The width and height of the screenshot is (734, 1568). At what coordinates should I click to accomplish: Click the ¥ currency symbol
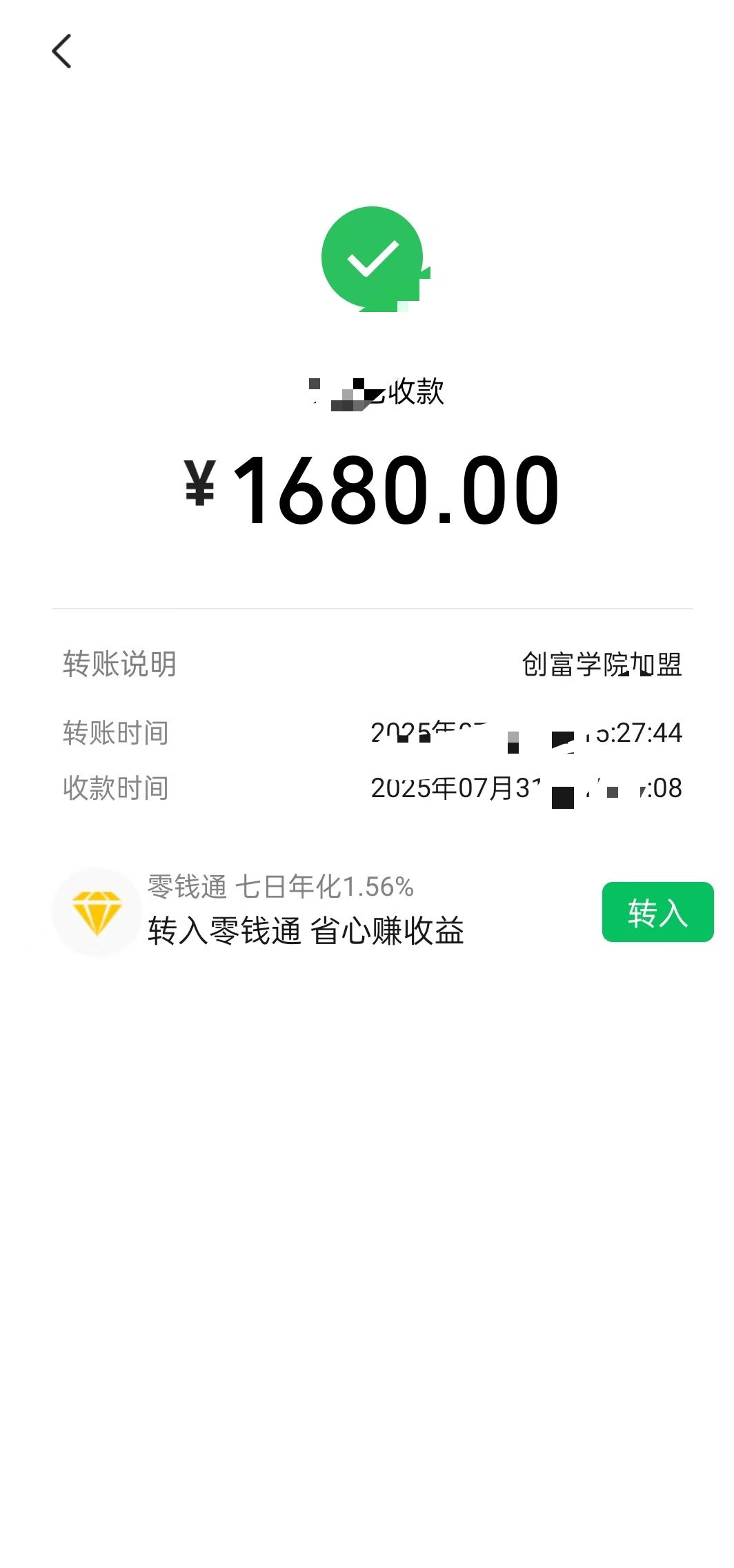(x=200, y=487)
